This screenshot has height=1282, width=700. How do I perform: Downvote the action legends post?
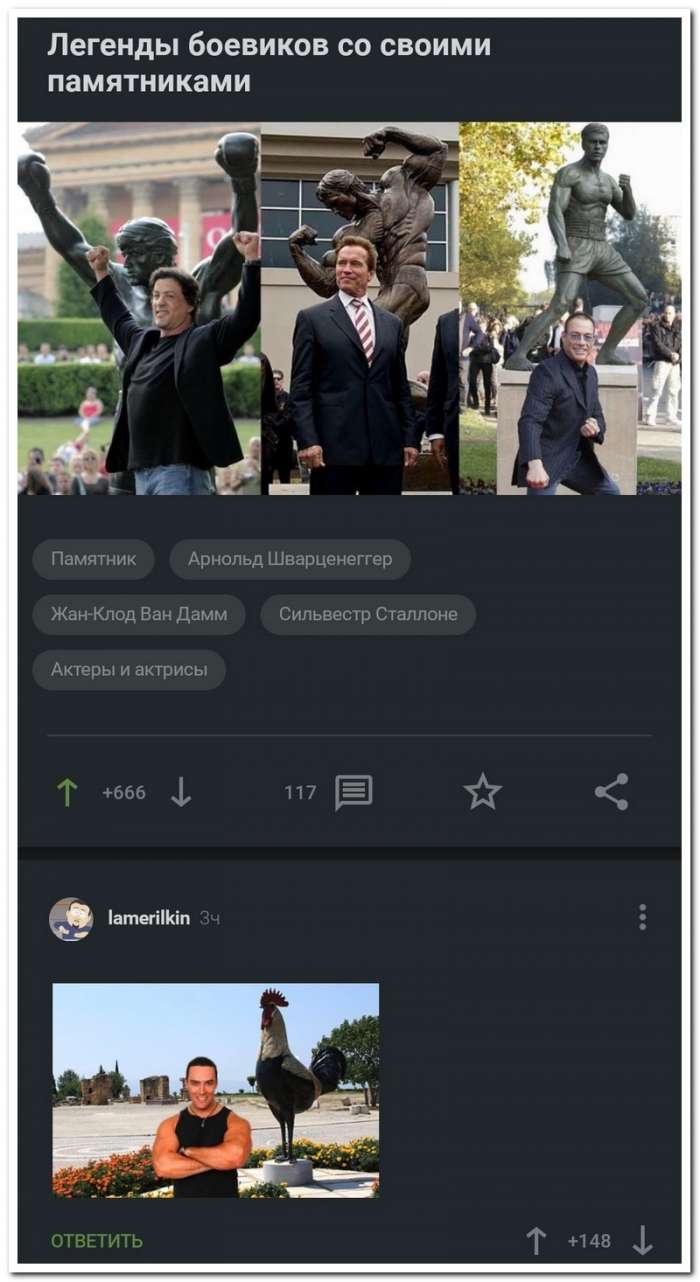tap(181, 793)
